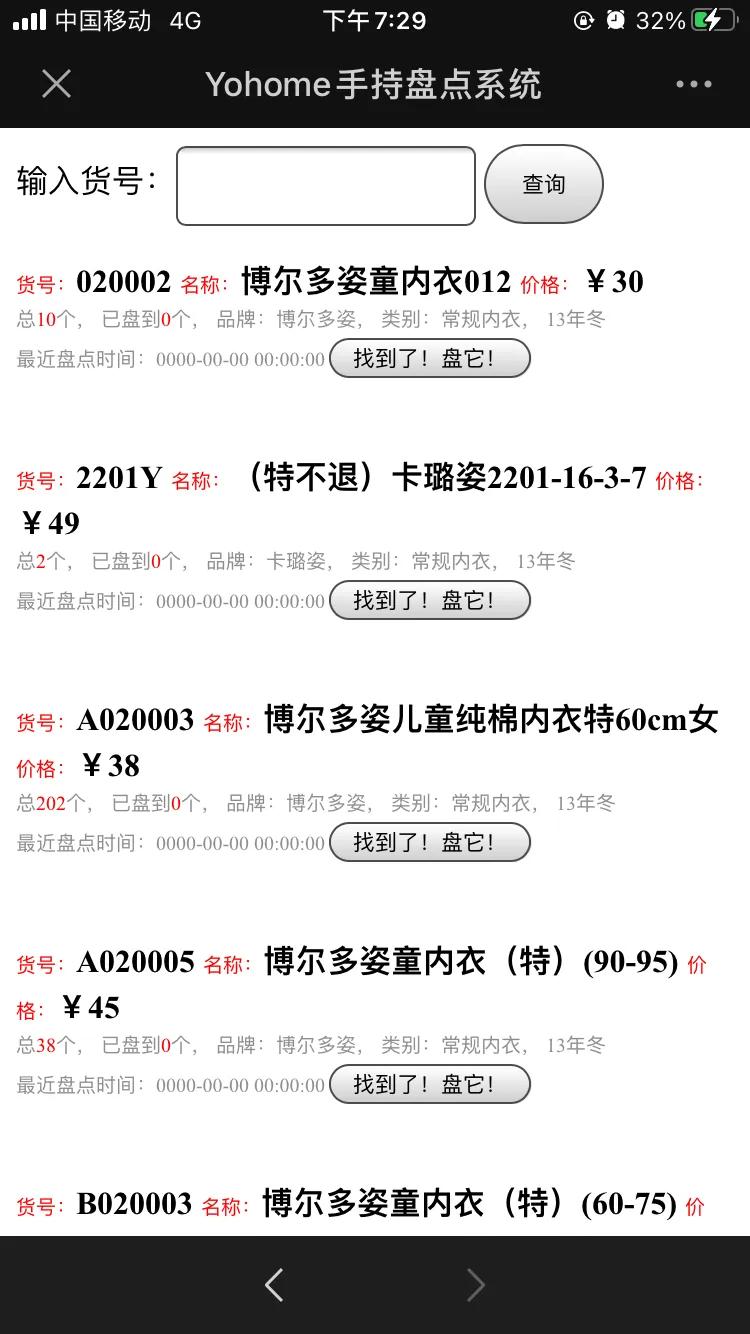Viewport: 750px width, 1334px height.
Task: Tap 盘它 button for item 020002
Action: point(430,358)
